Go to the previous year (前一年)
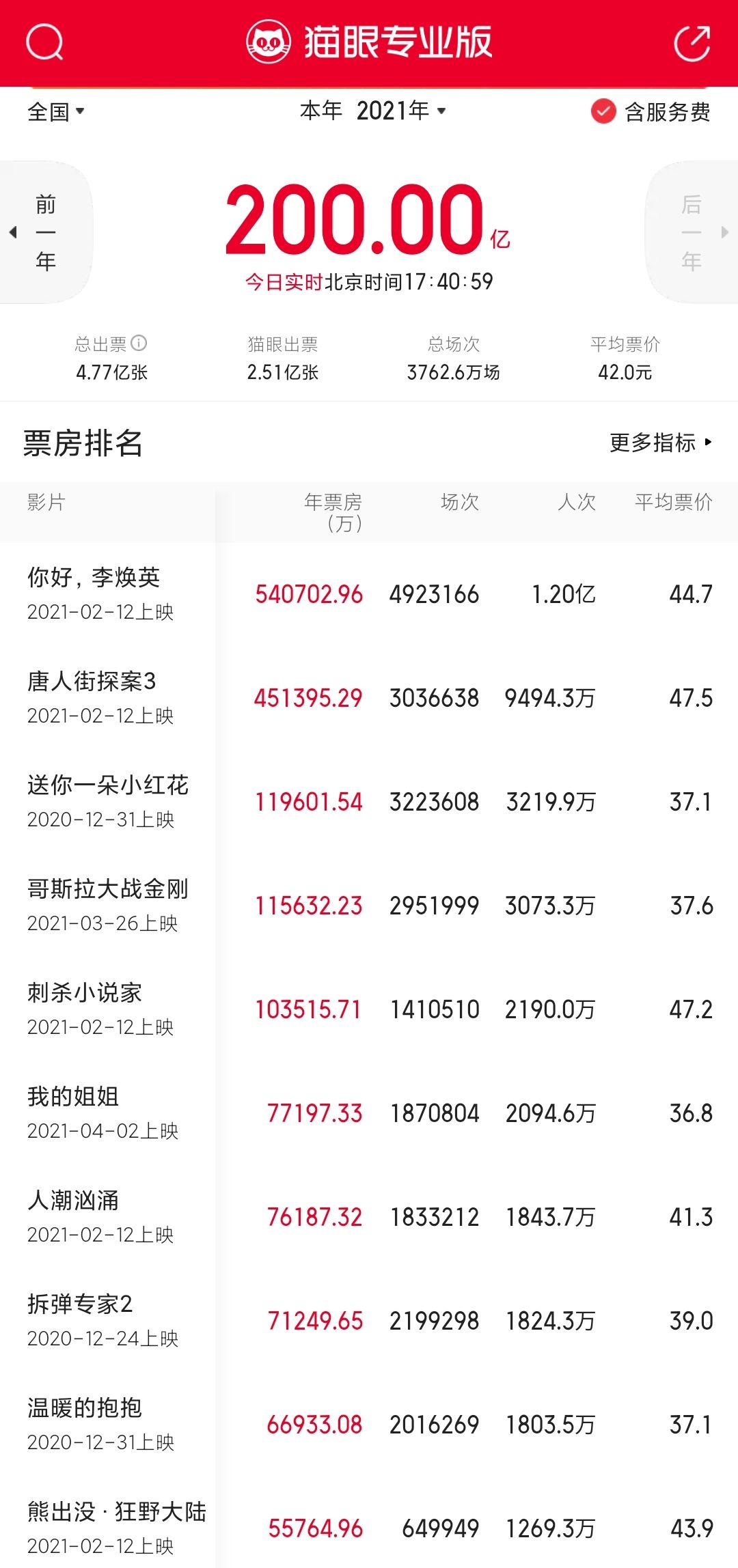Viewport: 738px width, 1568px height. (45, 232)
